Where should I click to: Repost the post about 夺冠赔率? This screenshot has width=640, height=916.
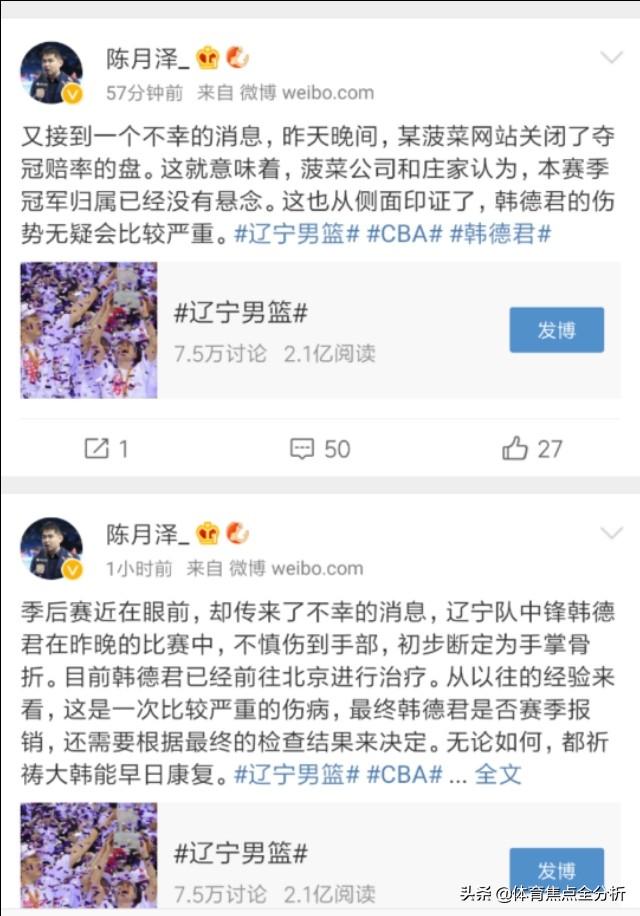107,449
